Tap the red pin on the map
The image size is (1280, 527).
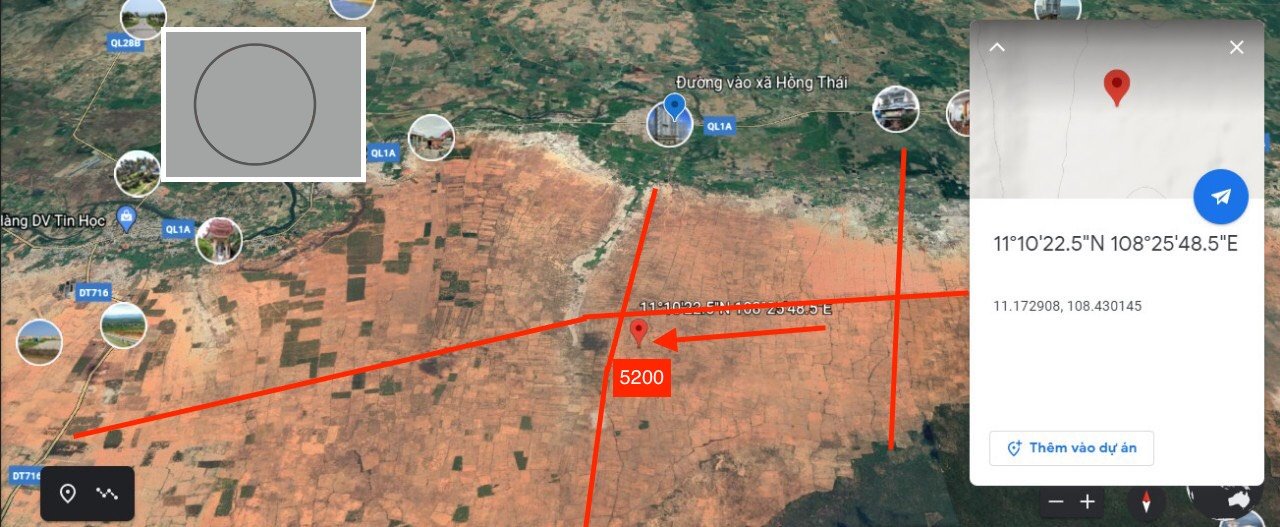[639, 331]
